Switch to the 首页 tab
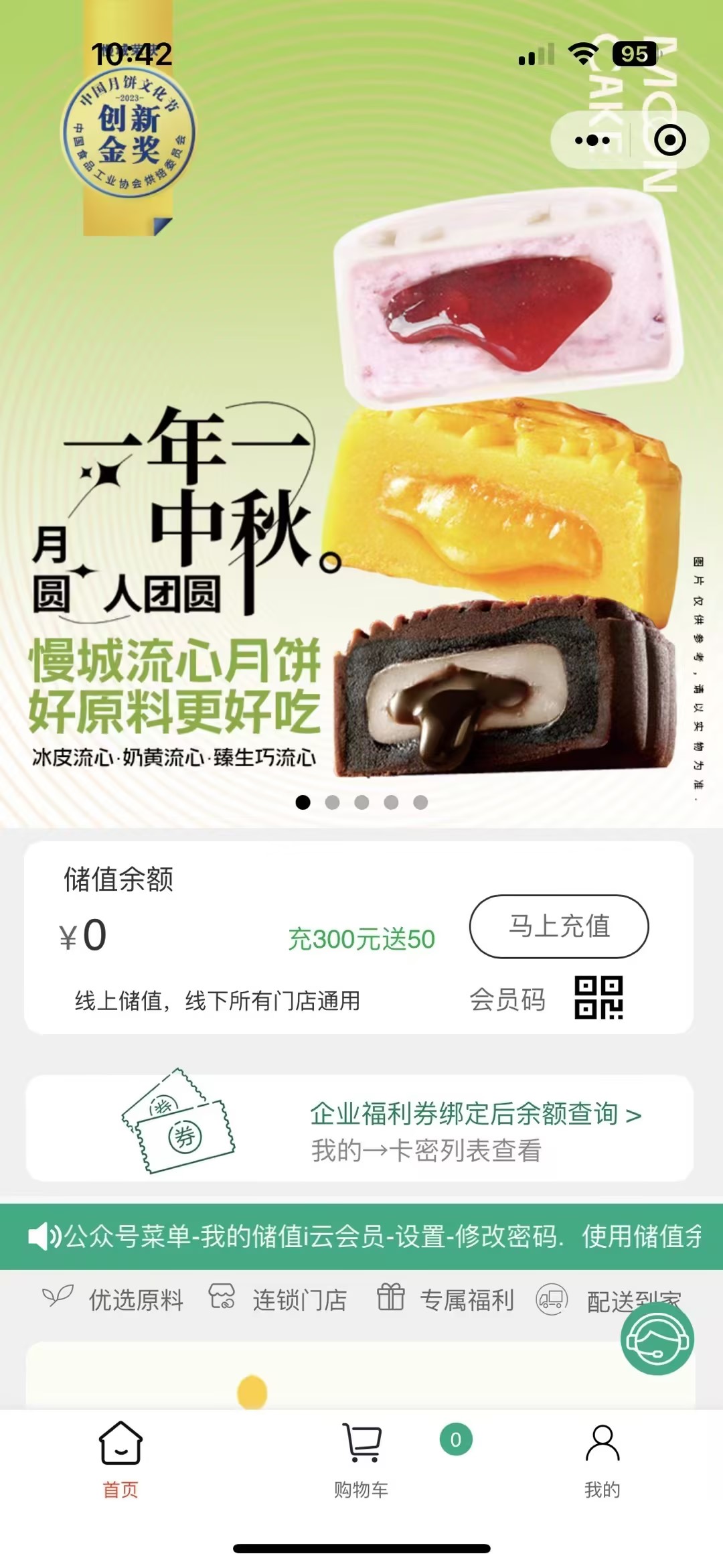This screenshot has height=1568, width=723. [120, 1460]
